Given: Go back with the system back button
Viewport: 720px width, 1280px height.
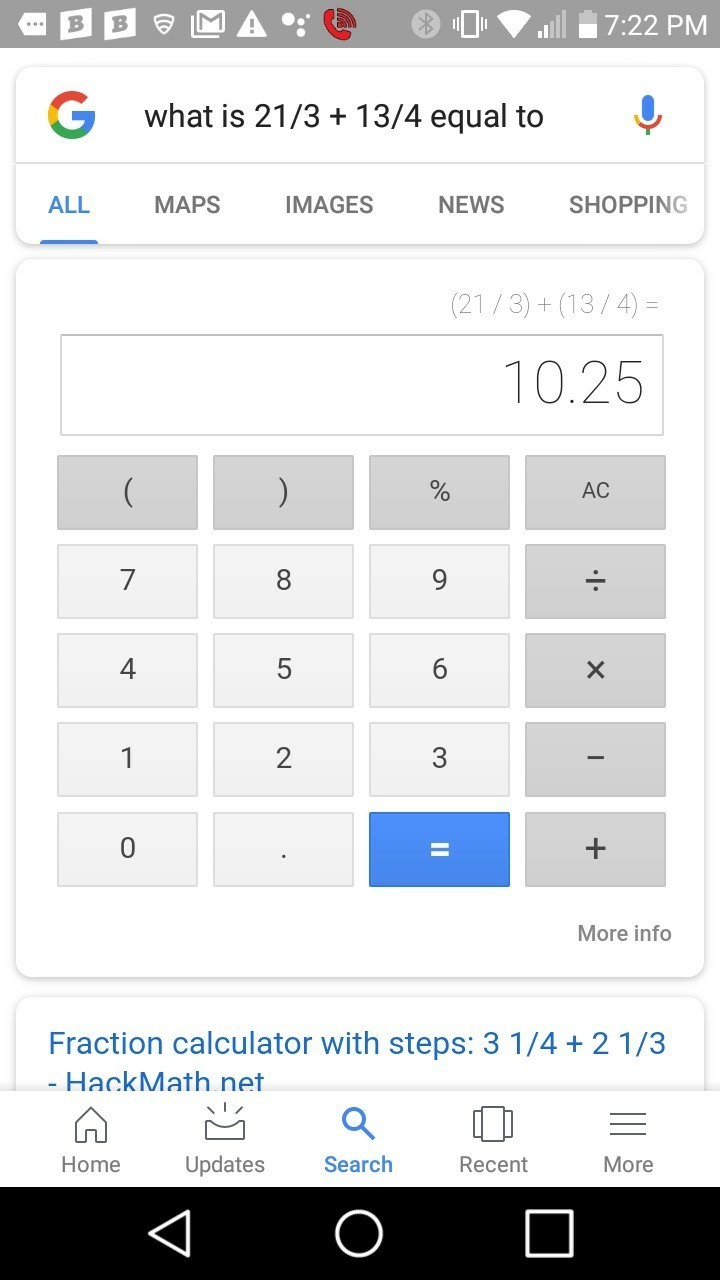Looking at the screenshot, I should click(170, 1232).
